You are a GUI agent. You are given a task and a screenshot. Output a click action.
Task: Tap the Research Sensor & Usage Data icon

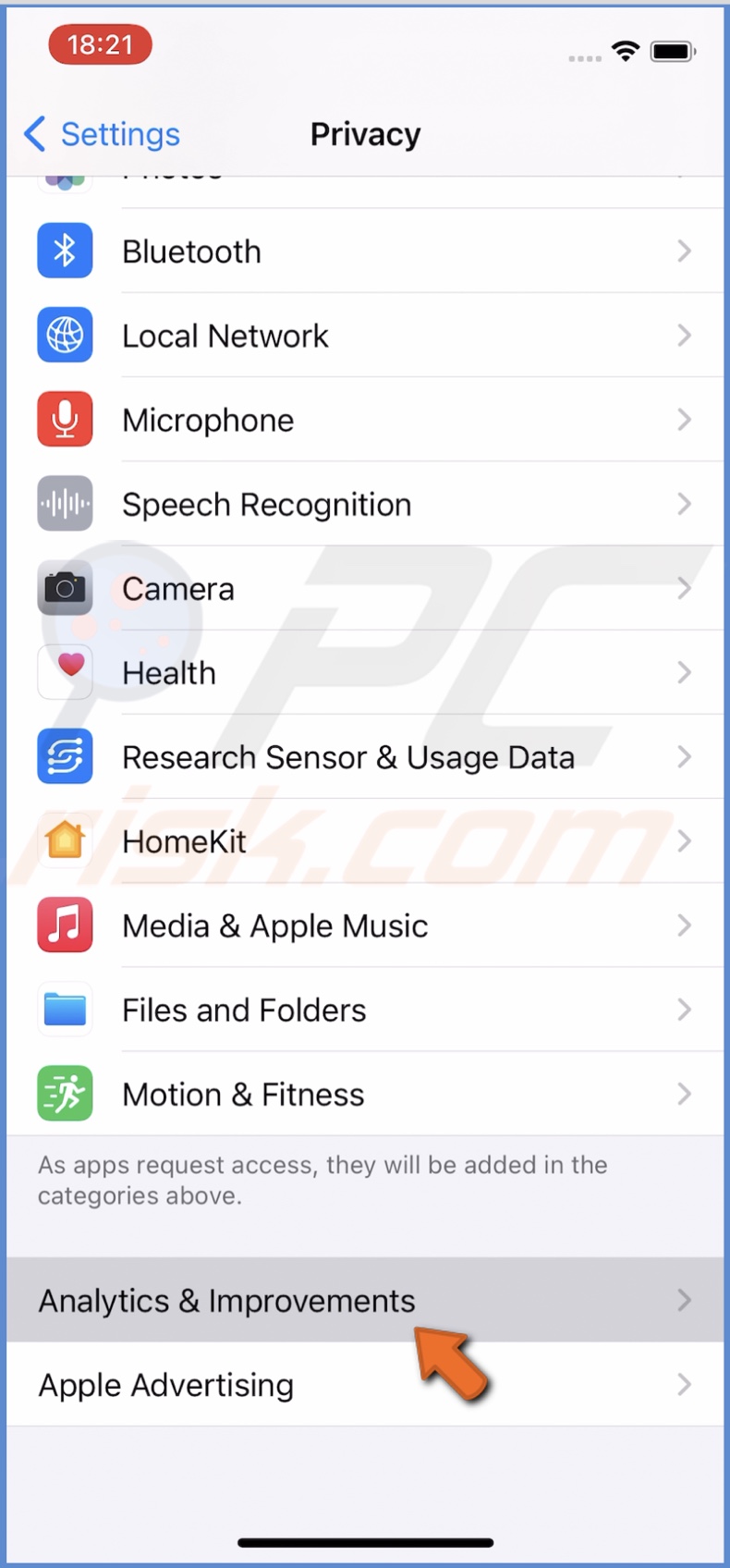point(64,756)
